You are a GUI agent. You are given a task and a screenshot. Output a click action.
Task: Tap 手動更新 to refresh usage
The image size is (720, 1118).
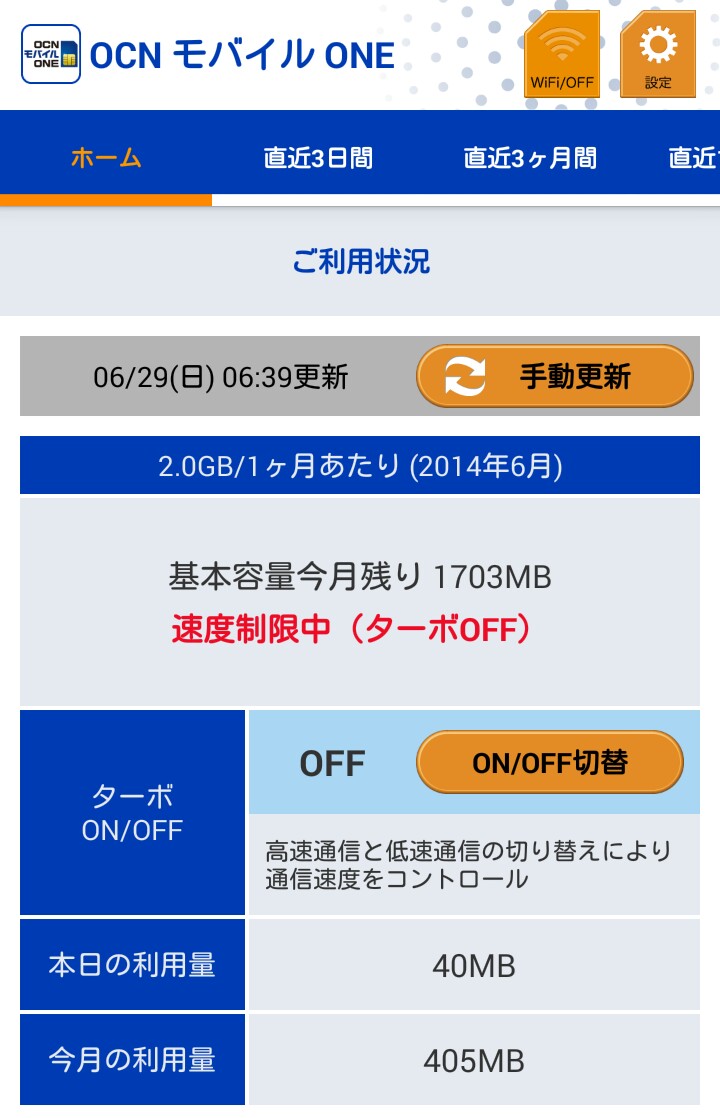click(x=554, y=376)
